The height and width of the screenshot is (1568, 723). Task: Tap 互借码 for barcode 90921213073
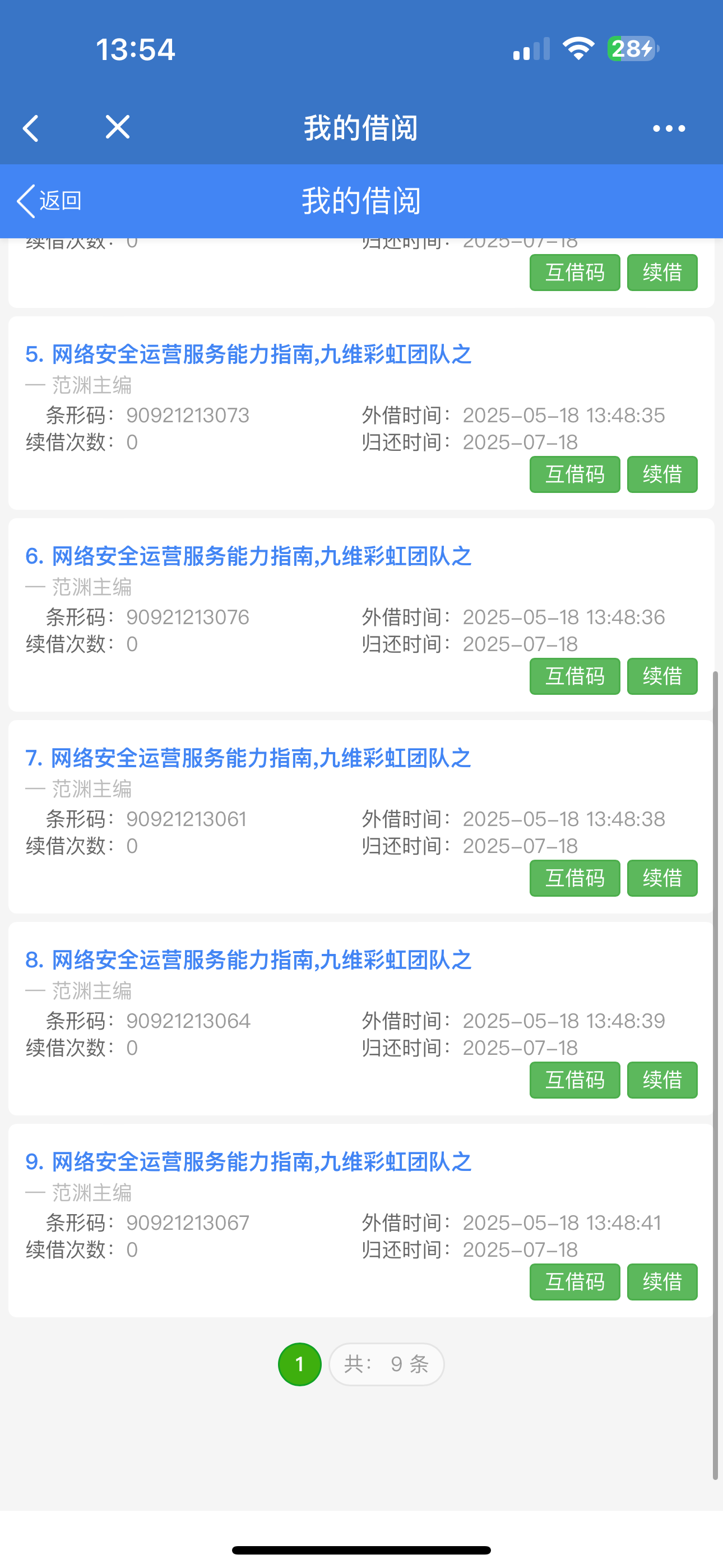(574, 474)
